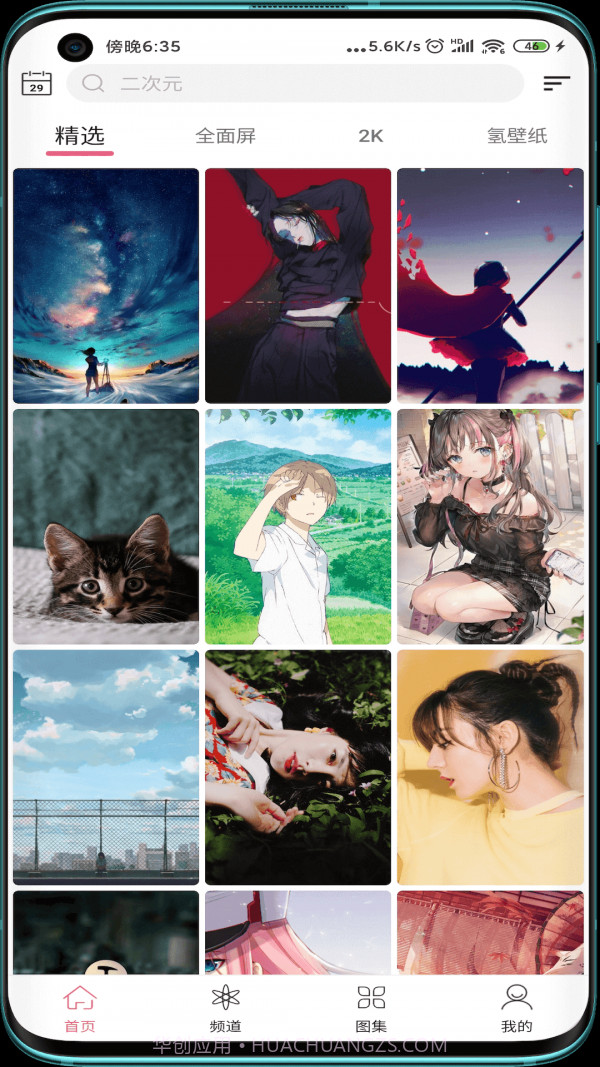This screenshot has width=600, height=1067.
Task: Open the red cape silhouette wallpaper
Action: (490, 285)
